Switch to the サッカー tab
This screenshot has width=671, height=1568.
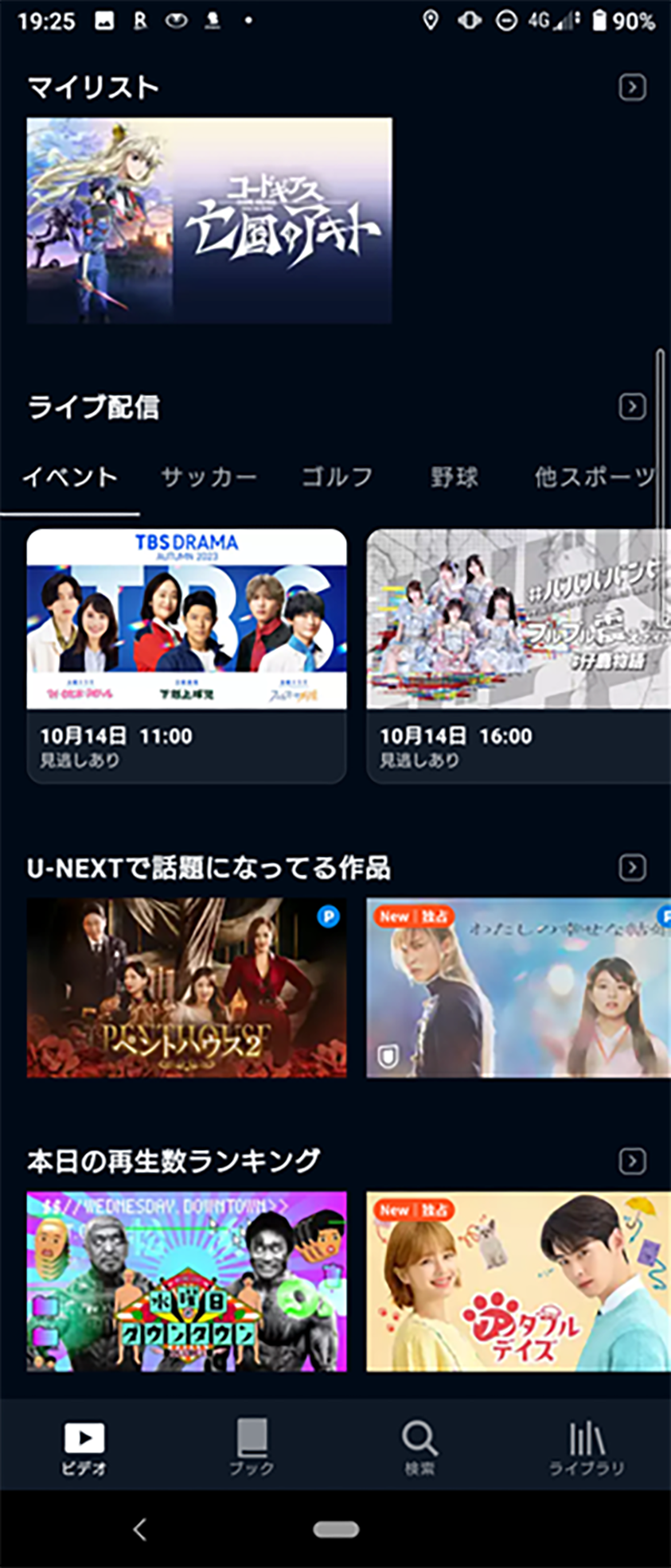click(x=209, y=477)
